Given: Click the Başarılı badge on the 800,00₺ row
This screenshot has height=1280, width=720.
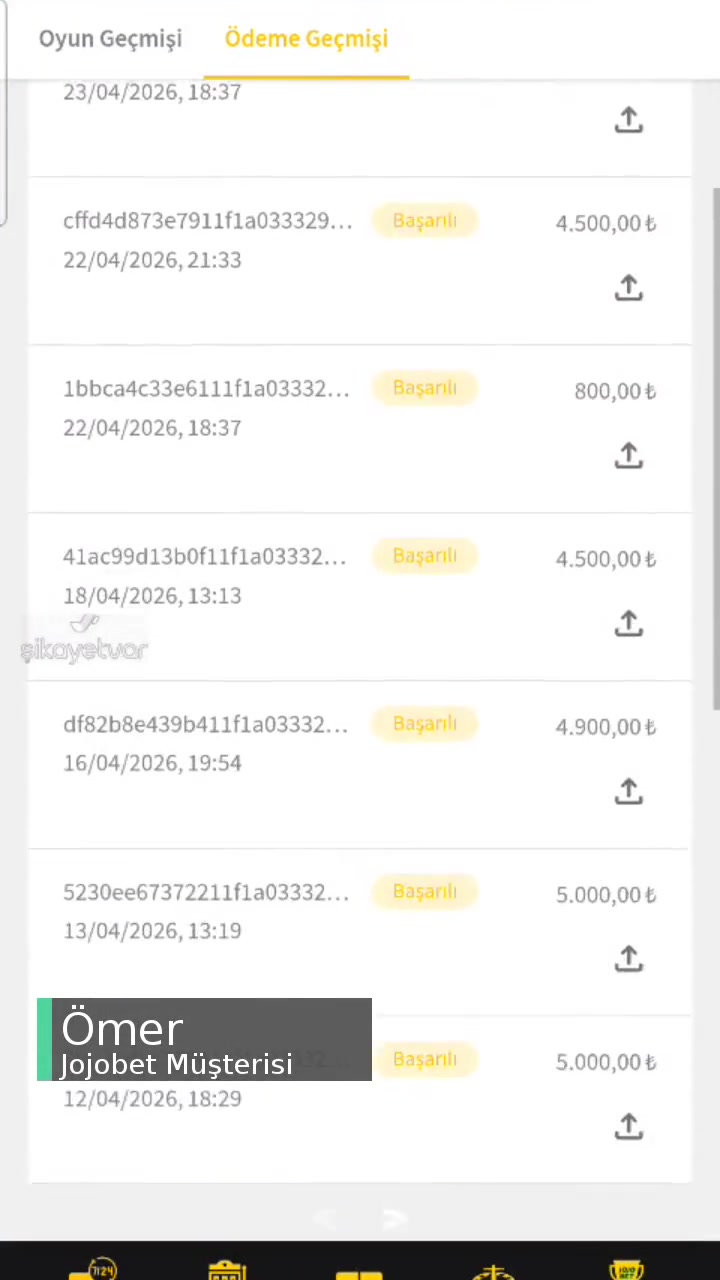Looking at the screenshot, I should 424,388.
